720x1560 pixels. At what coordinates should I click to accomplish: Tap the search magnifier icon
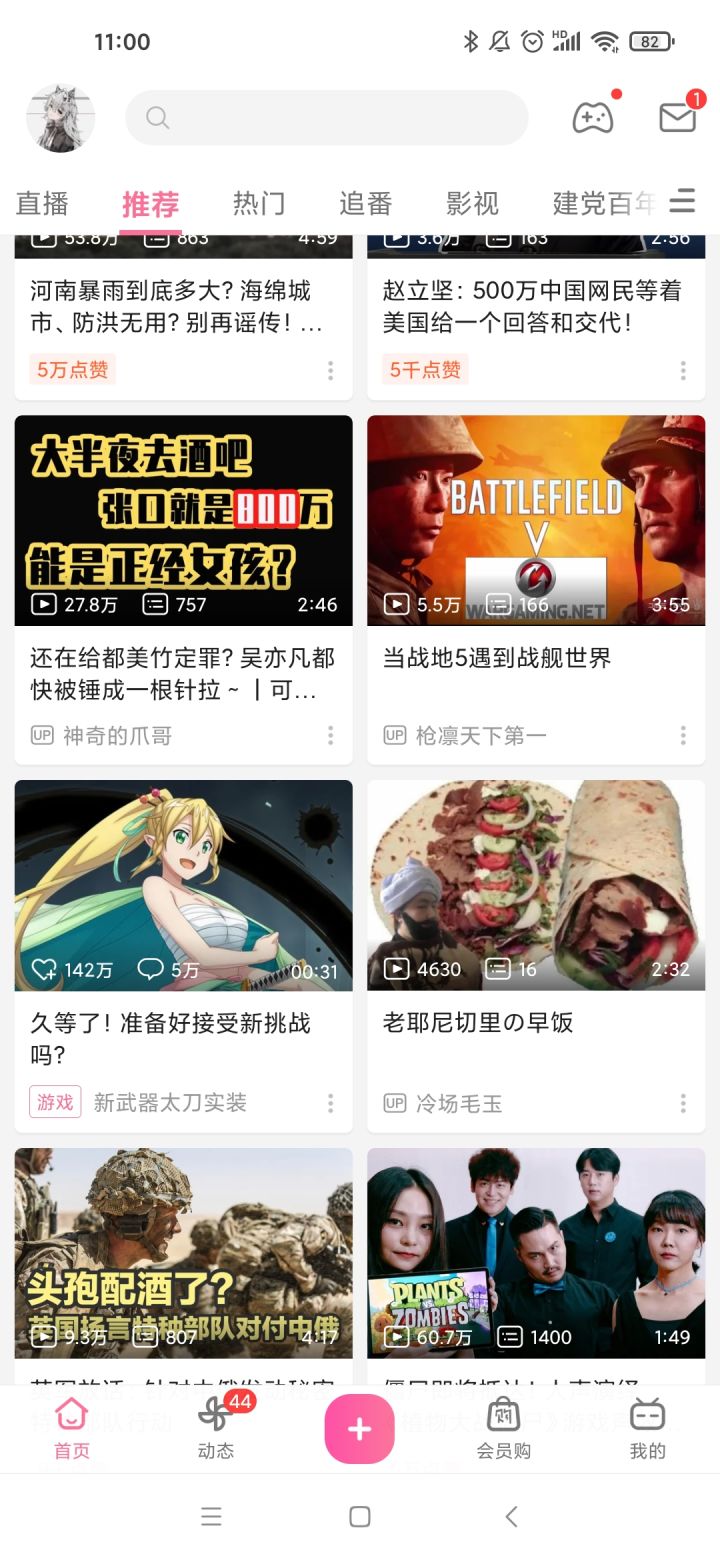[157, 117]
